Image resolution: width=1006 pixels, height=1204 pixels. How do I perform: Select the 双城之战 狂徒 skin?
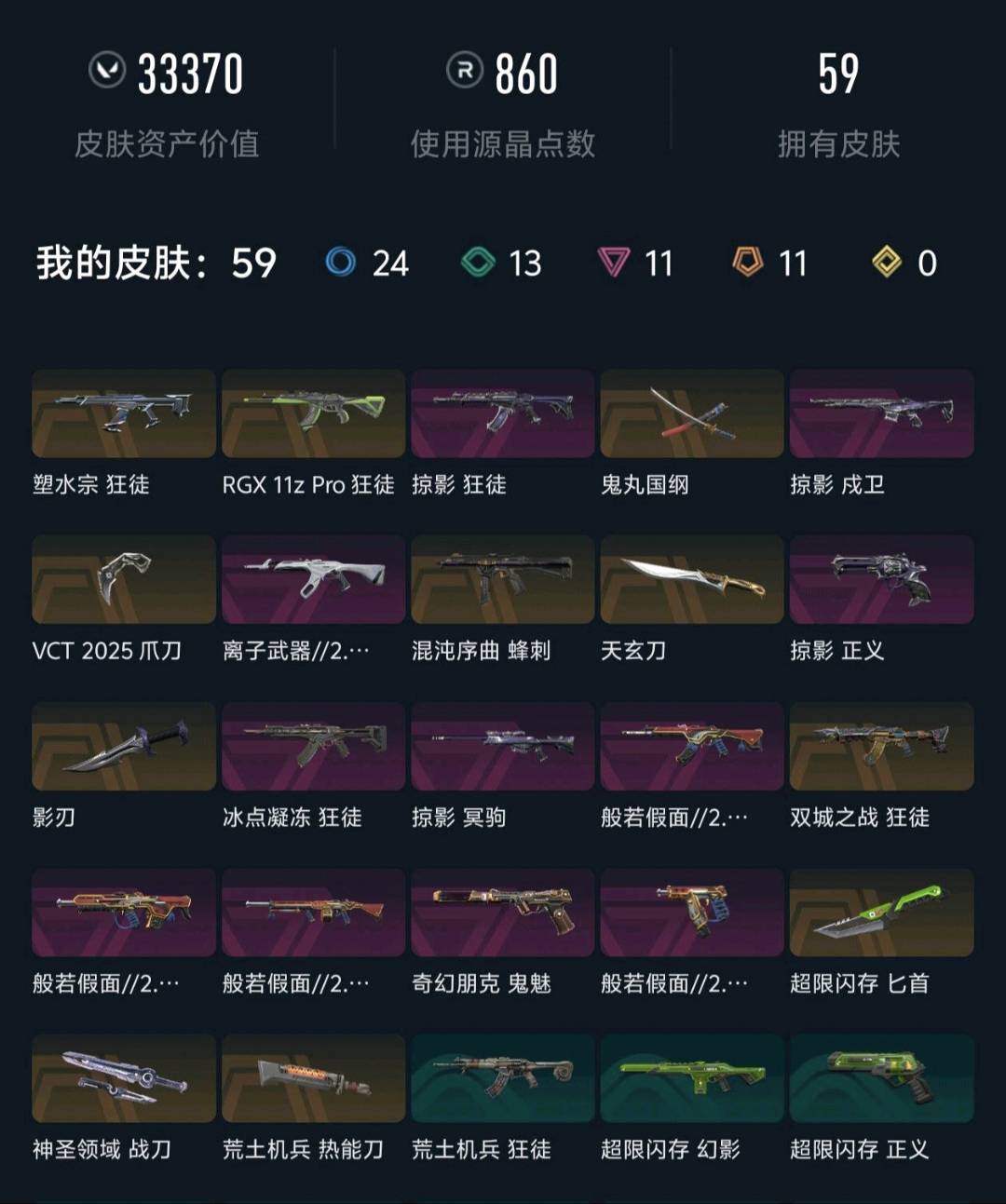882,746
